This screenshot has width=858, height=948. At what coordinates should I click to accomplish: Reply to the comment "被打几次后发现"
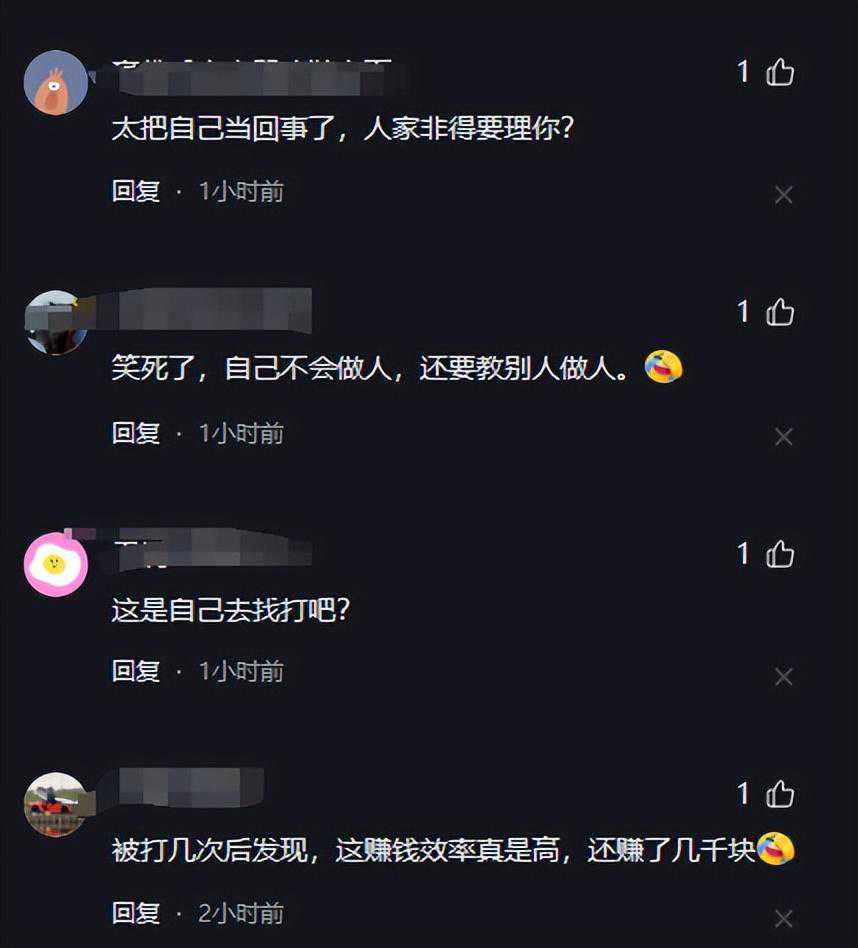point(136,913)
